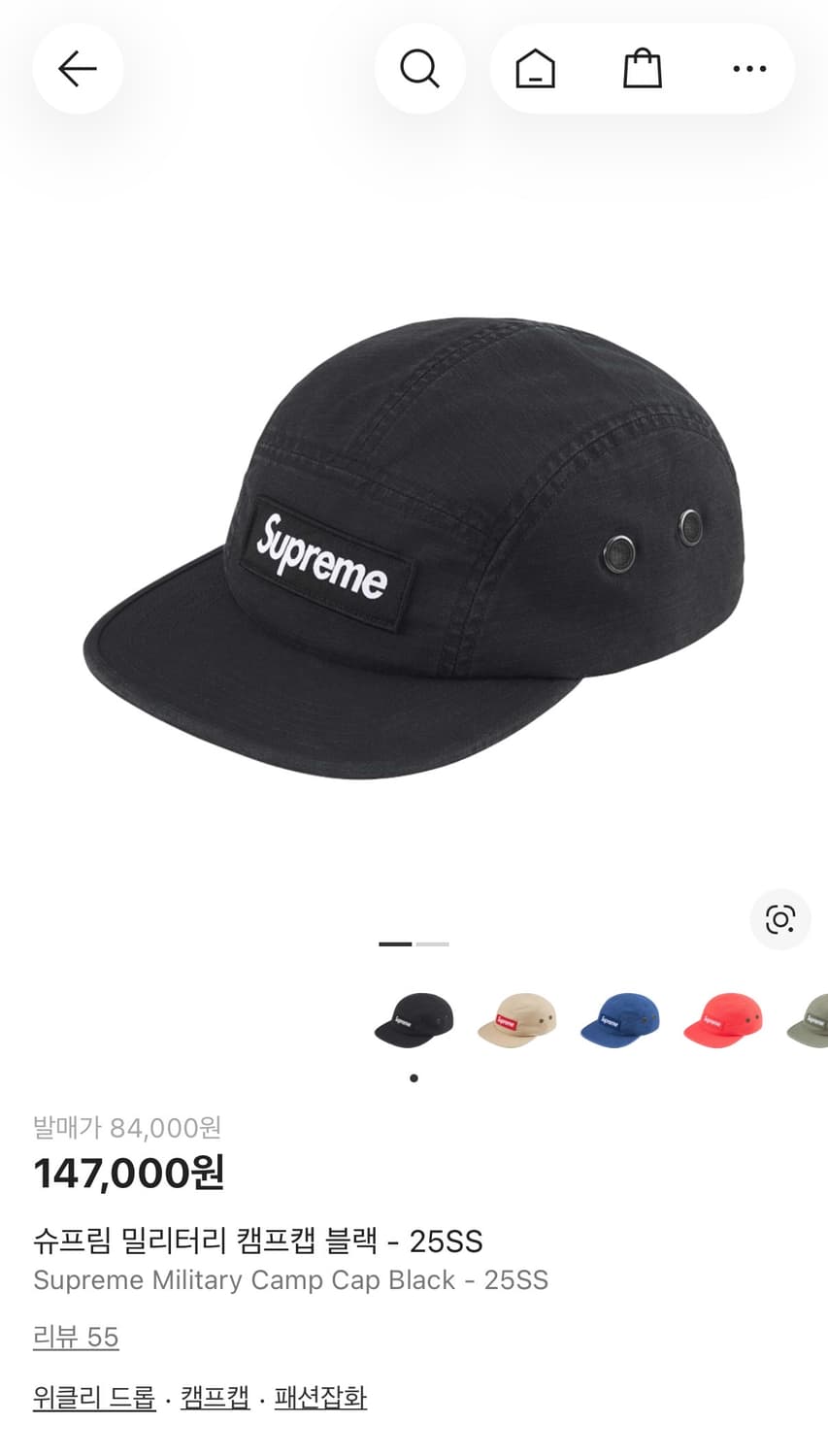Select the red cap colorway thumbnail
828x1456 pixels.
click(x=723, y=1022)
